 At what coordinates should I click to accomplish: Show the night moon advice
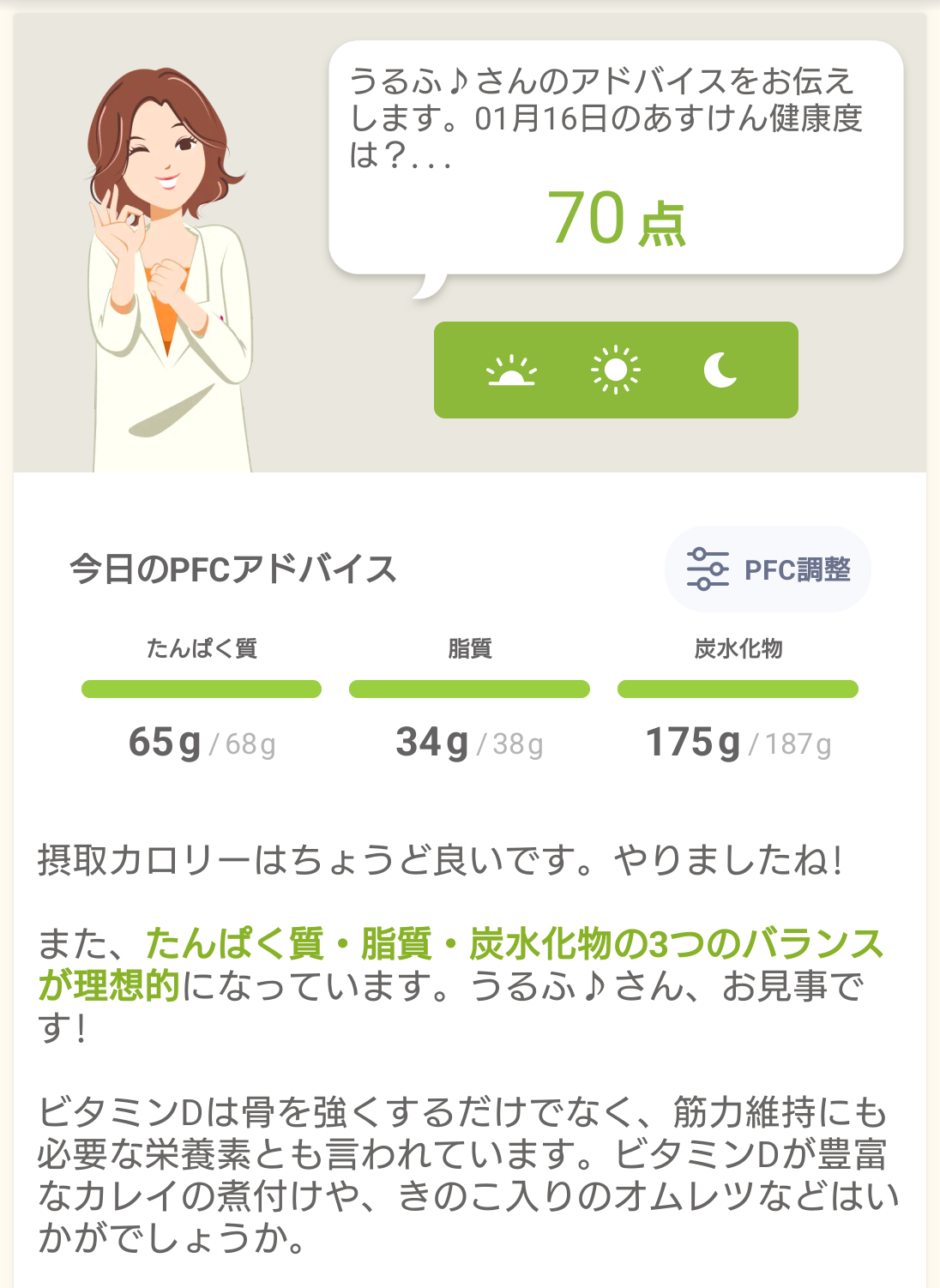coord(720,370)
